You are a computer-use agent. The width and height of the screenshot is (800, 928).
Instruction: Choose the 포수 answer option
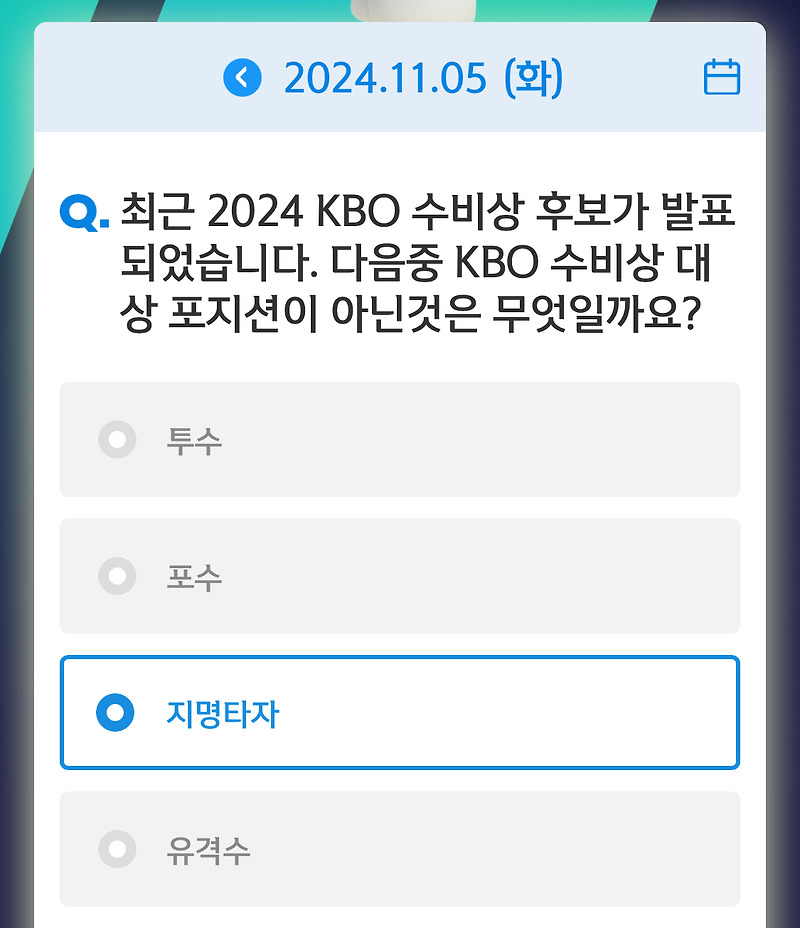pos(400,576)
